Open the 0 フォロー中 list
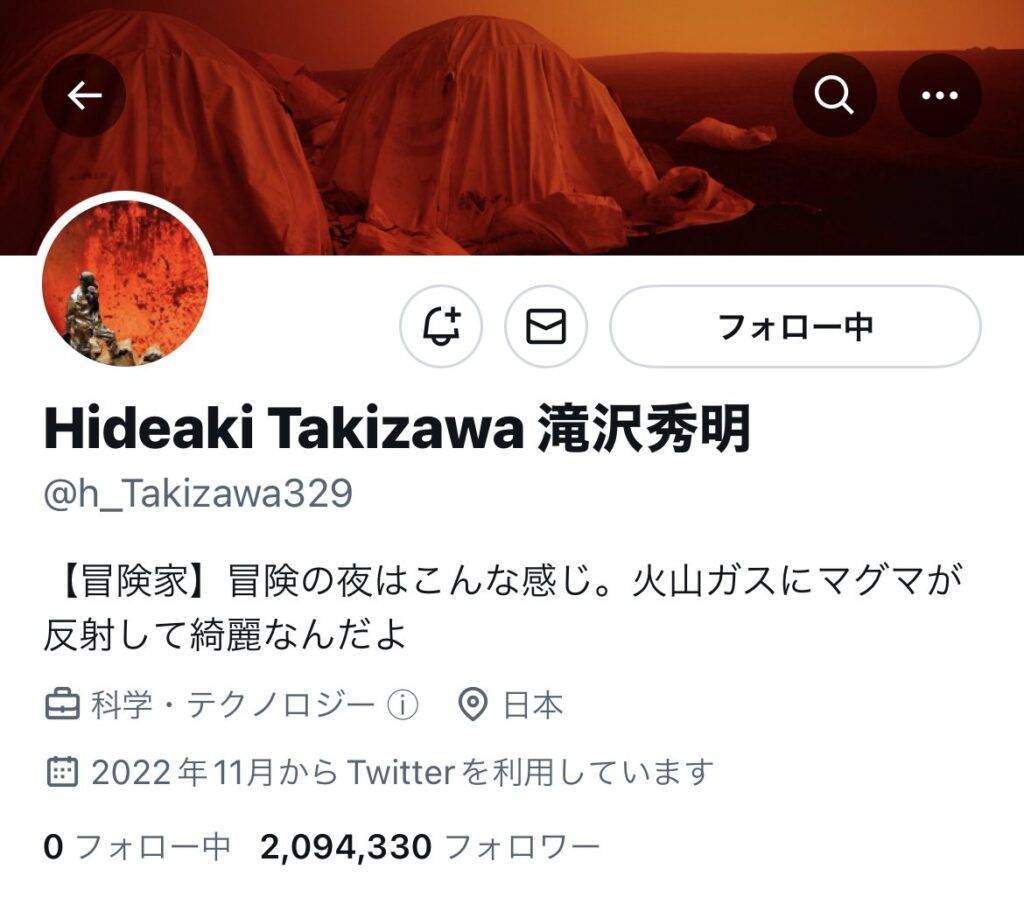Screen dimensions: 1024x911 [x=137, y=848]
